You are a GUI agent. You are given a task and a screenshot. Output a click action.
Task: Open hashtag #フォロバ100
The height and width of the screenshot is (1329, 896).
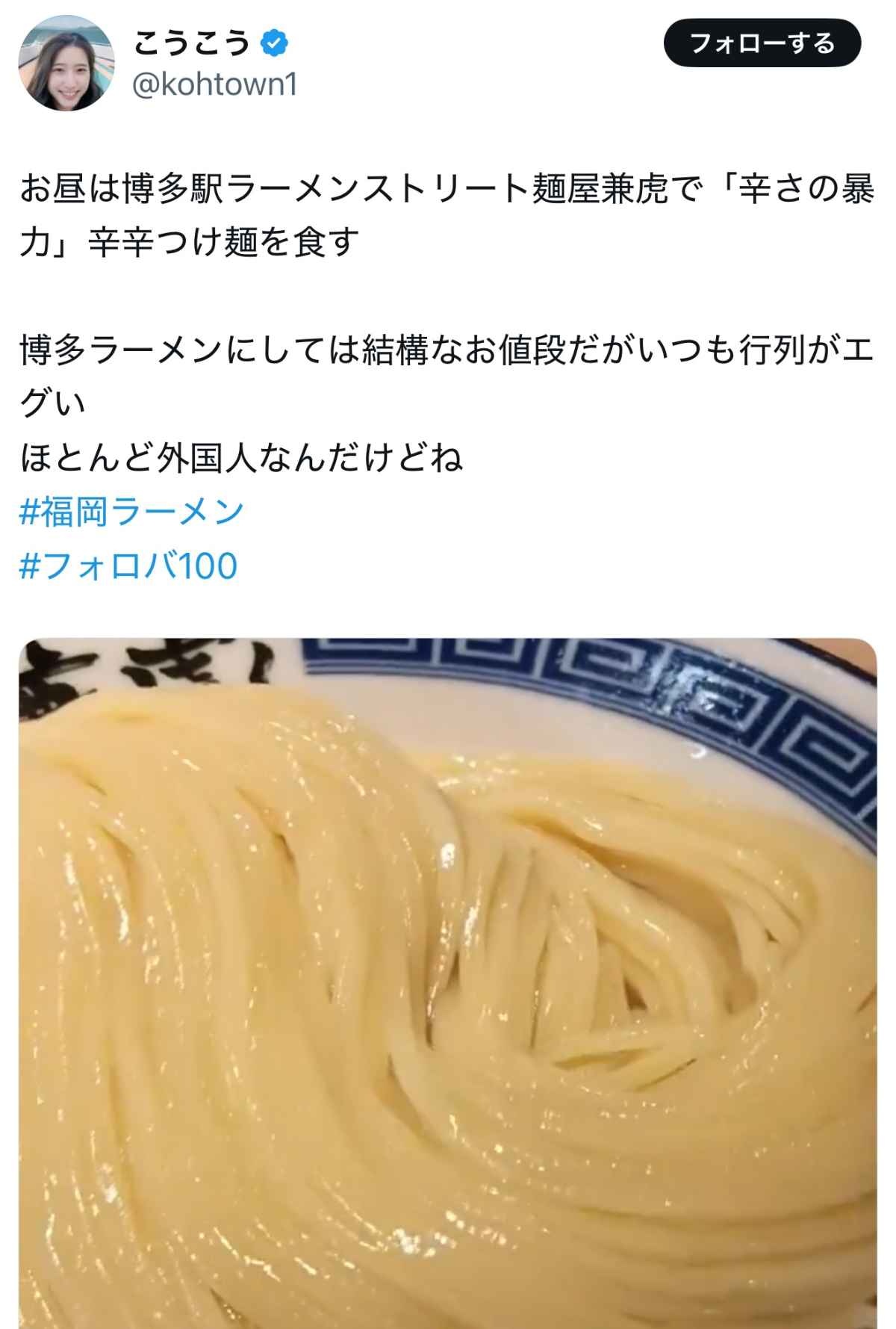tap(128, 566)
